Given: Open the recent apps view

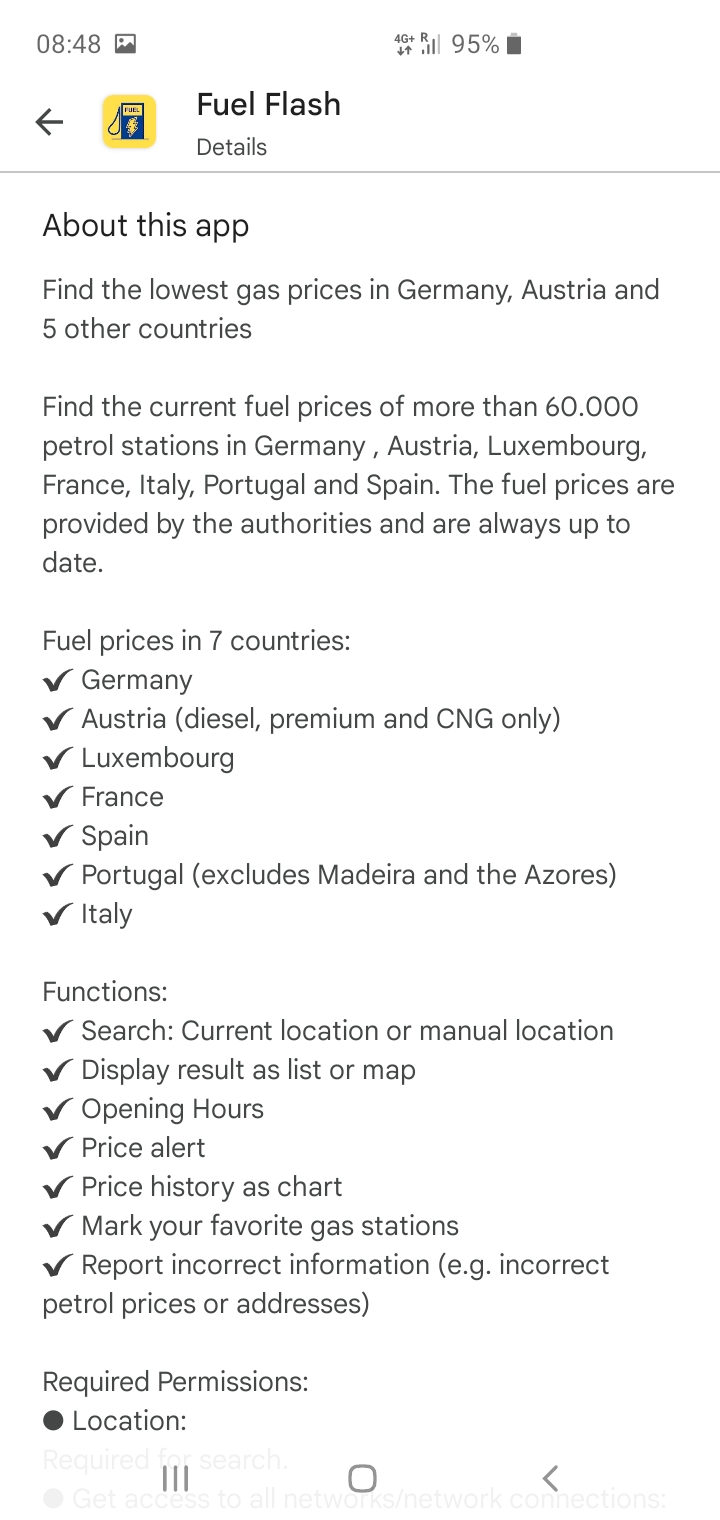Looking at the screenshot, I should click(x=175, y=1478).
